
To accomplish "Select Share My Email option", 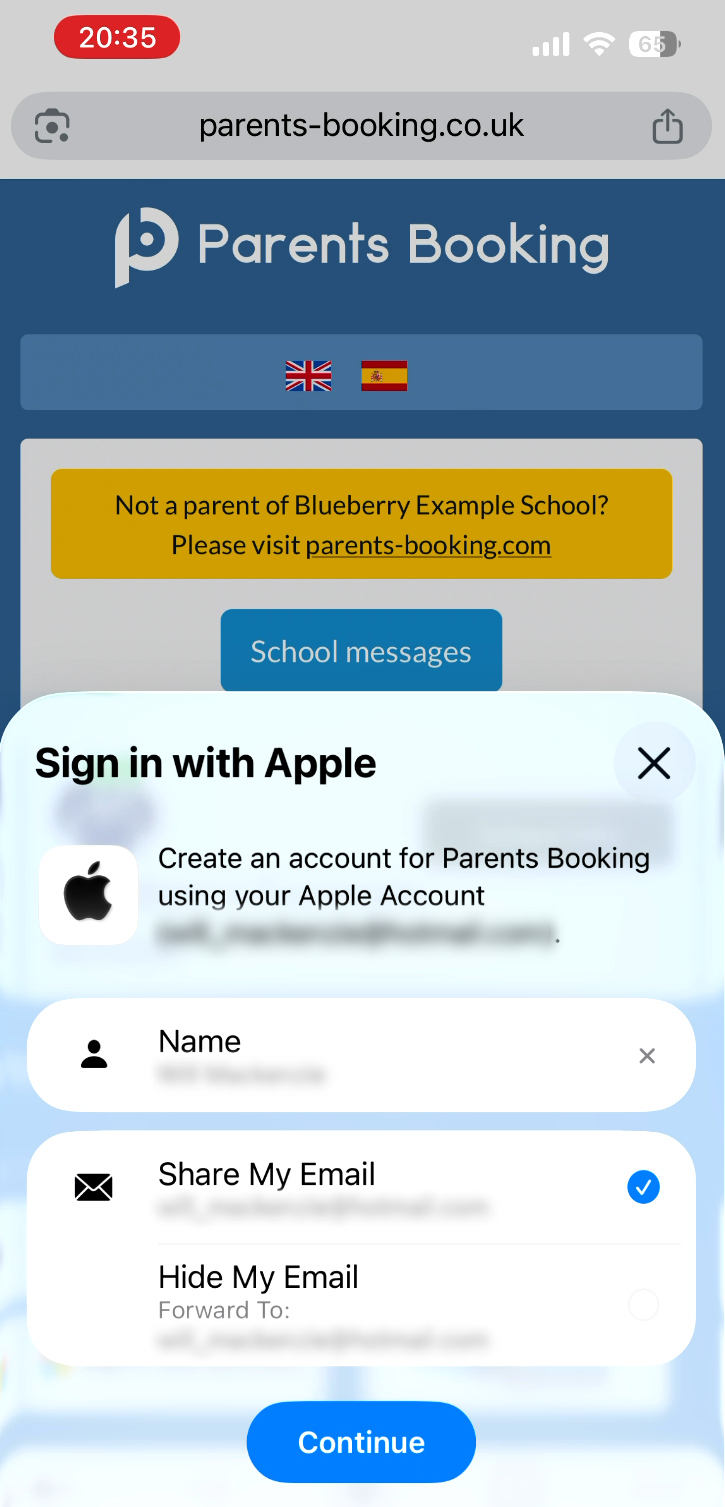I will coord(643,1188).
